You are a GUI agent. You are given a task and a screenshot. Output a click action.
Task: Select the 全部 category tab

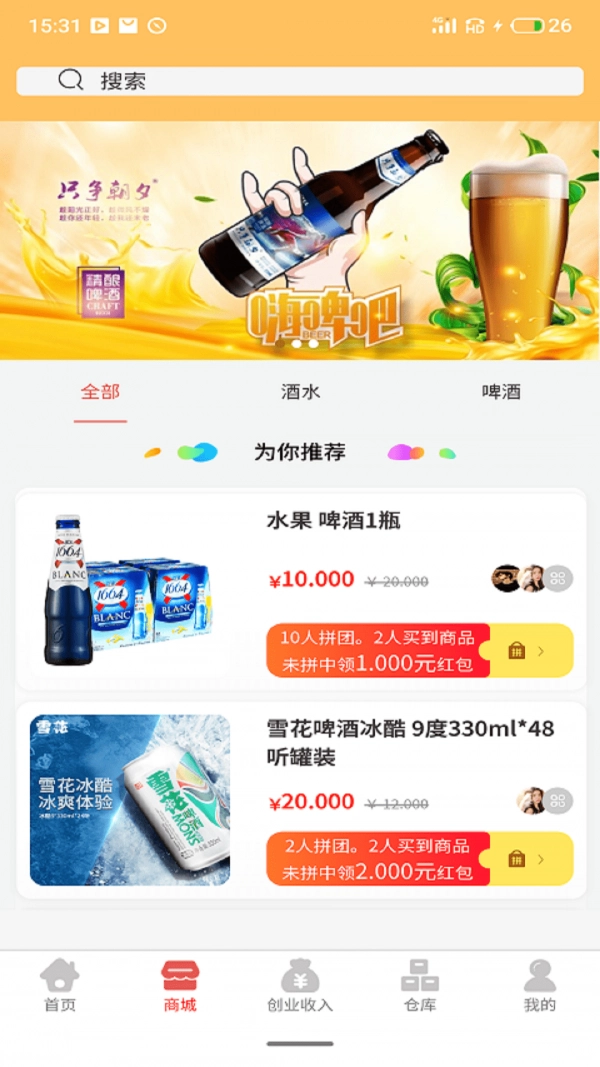[100, 392]
